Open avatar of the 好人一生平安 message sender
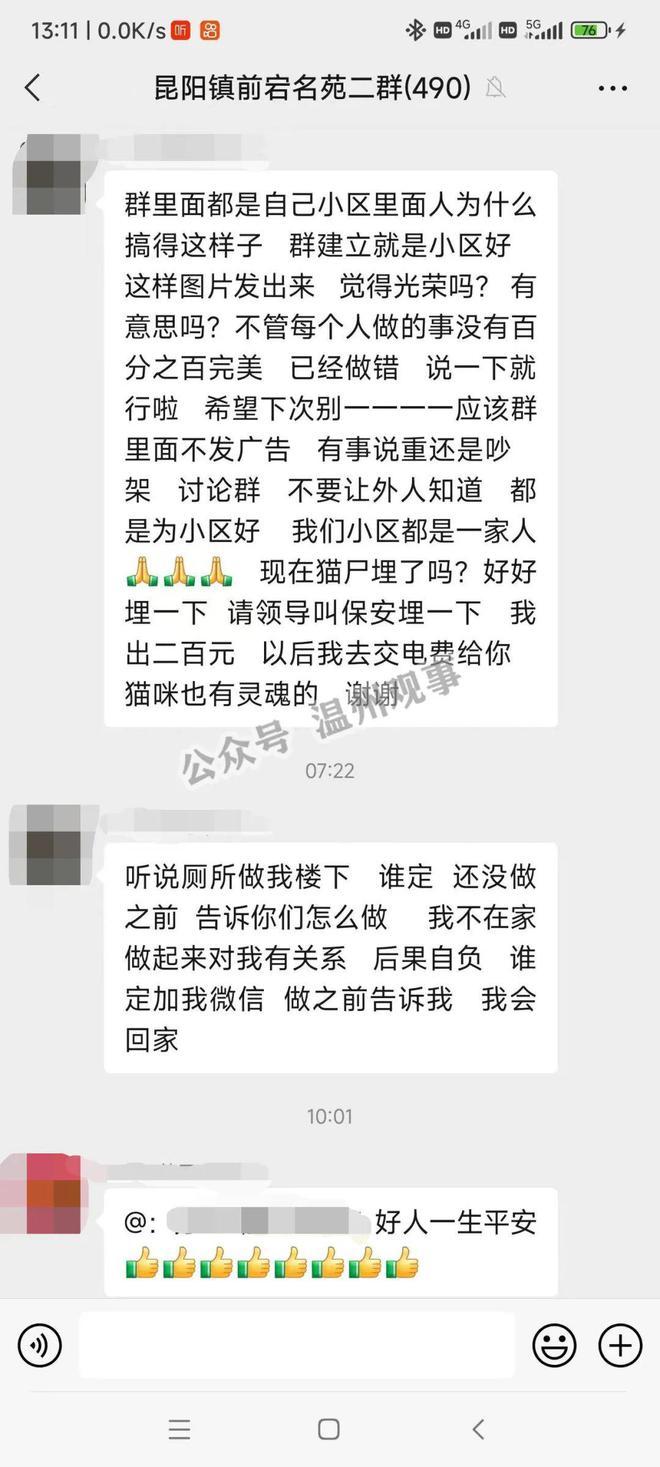 (x=52, y=1192)
